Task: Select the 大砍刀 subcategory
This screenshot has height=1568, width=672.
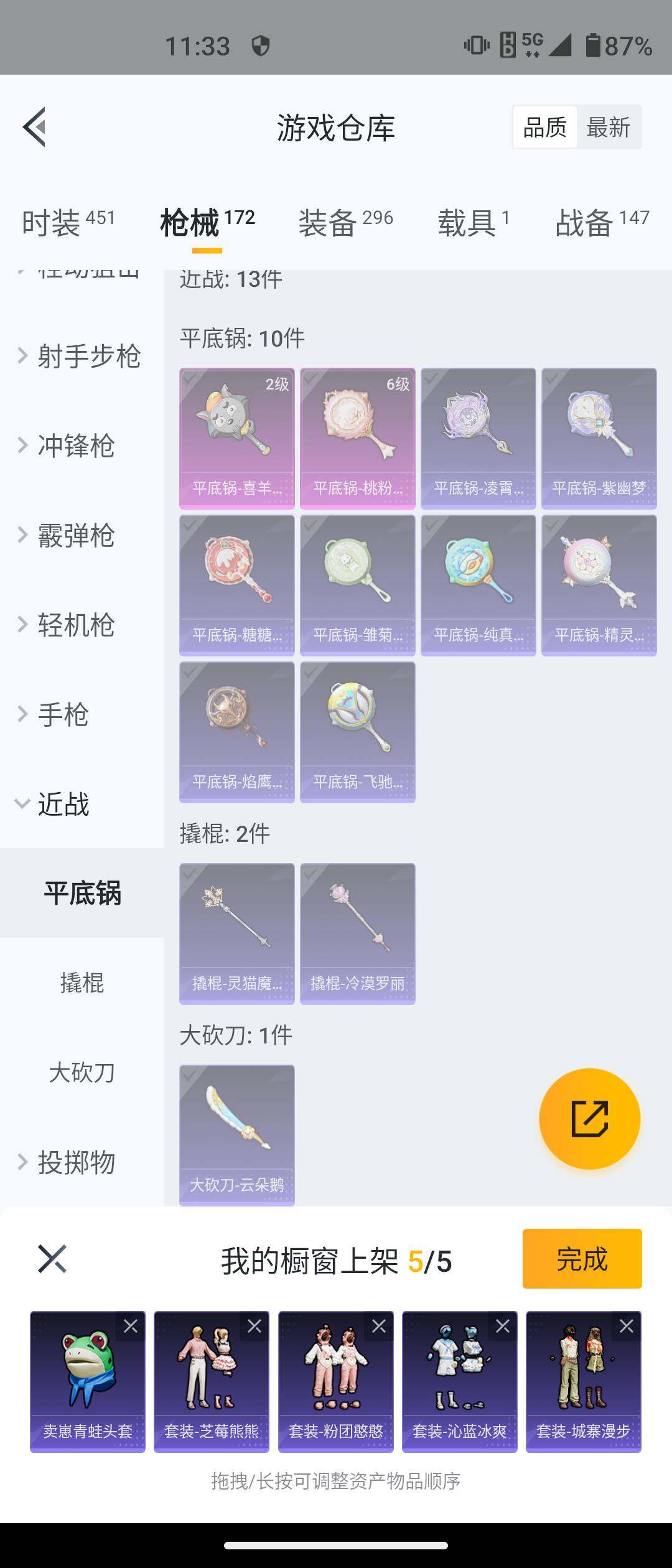Action: click(82, 1073)
